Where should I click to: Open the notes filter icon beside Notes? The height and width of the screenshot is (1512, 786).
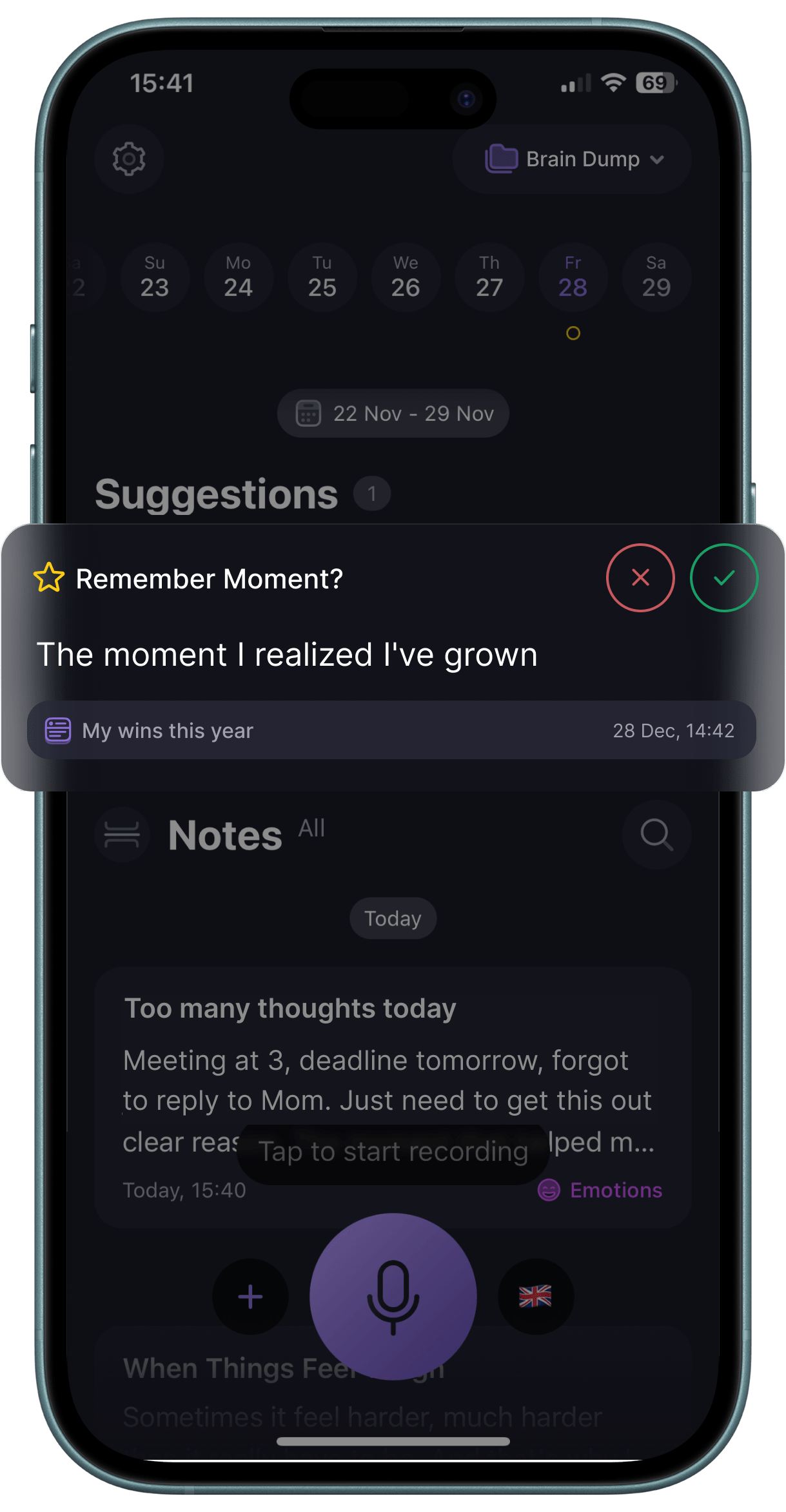tap(122, 834)
